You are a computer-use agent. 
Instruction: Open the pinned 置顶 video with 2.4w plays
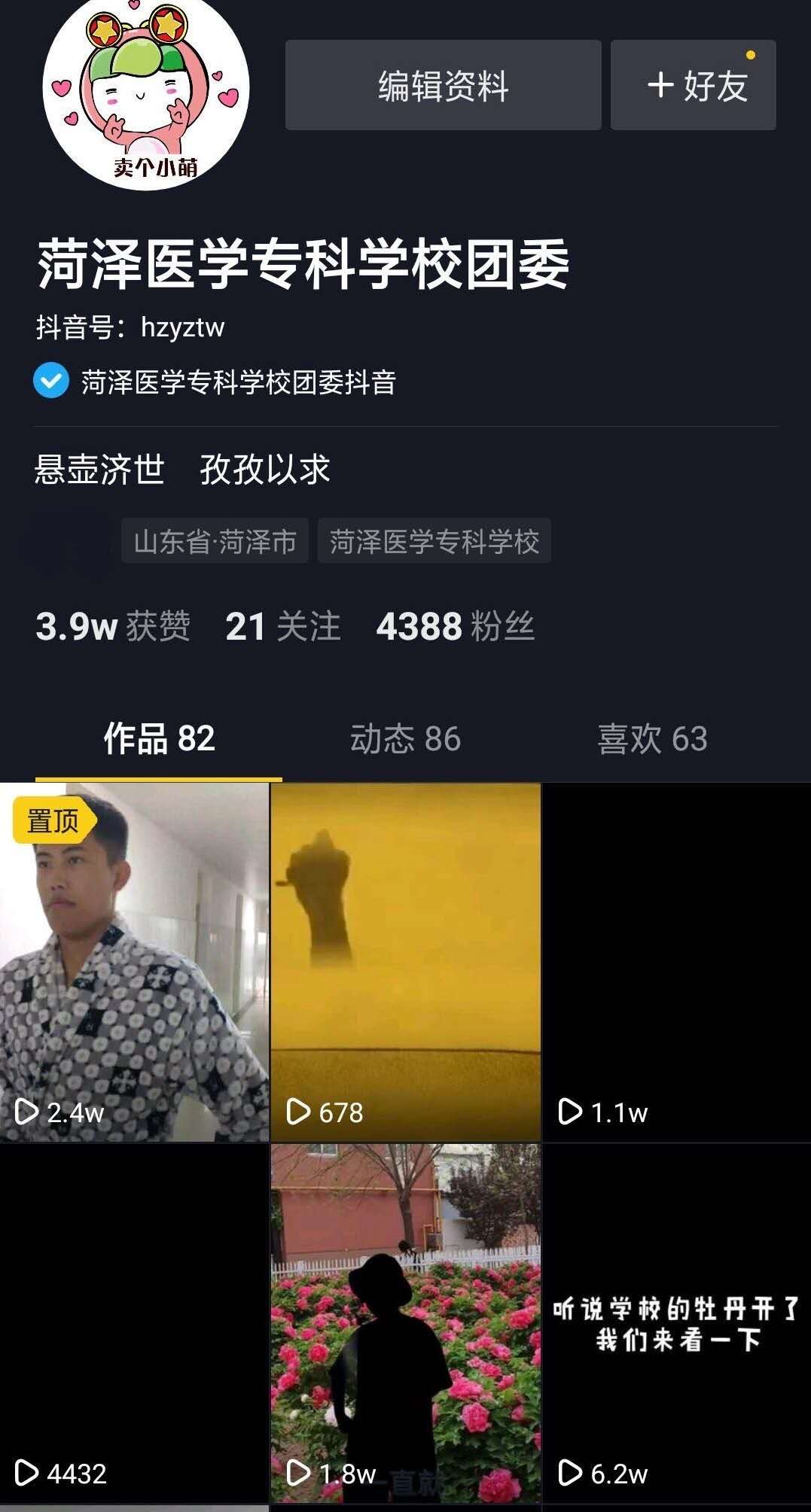(x=134, y=962)
